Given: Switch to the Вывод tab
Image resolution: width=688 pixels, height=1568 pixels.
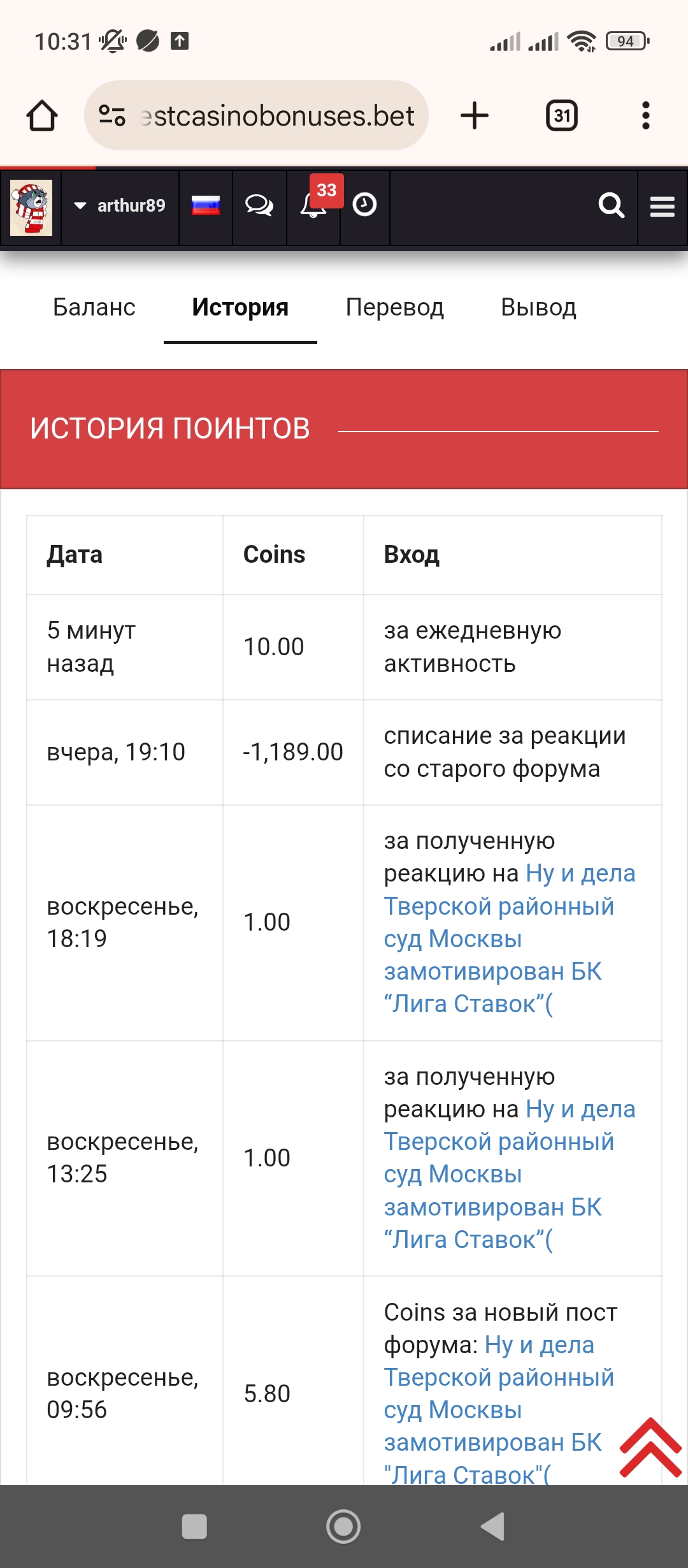Looking at the screenshot, I should tap(538, 307).
